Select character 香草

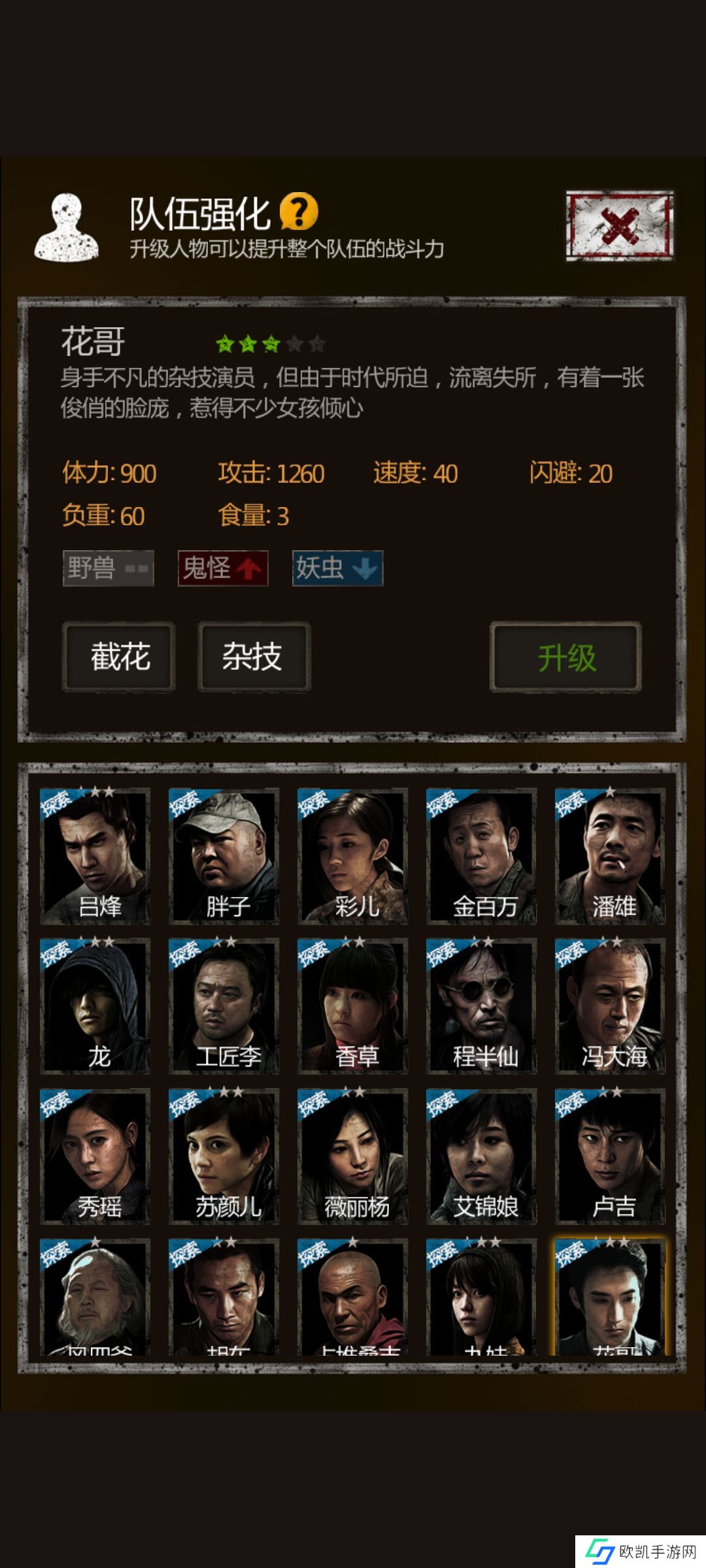point(353,1006)
